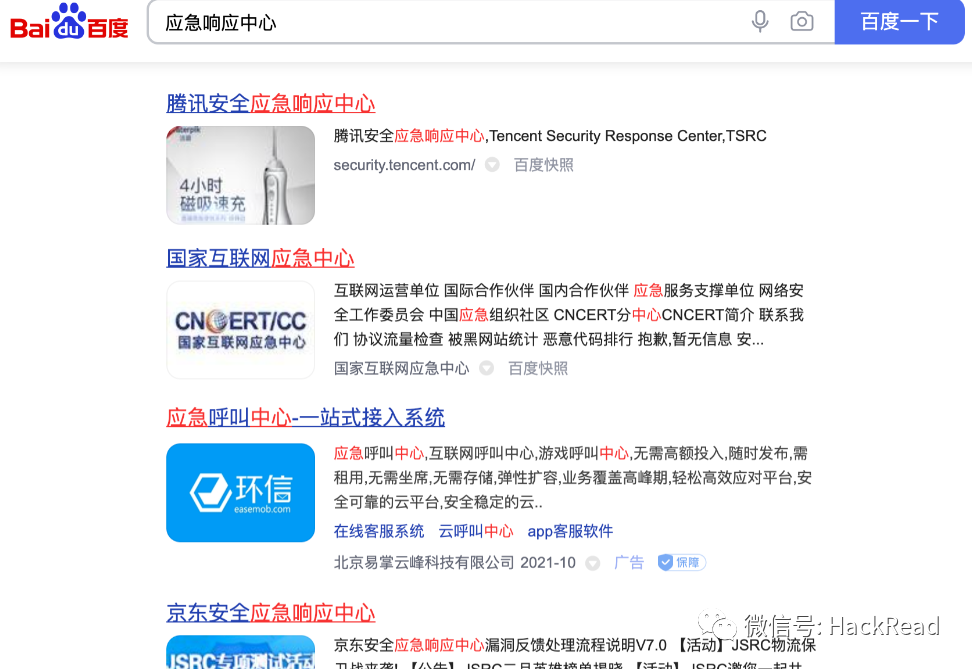
Task: Tap the 保障 badge on the ad
Action: pyautogui.click(x=681, y=563)
